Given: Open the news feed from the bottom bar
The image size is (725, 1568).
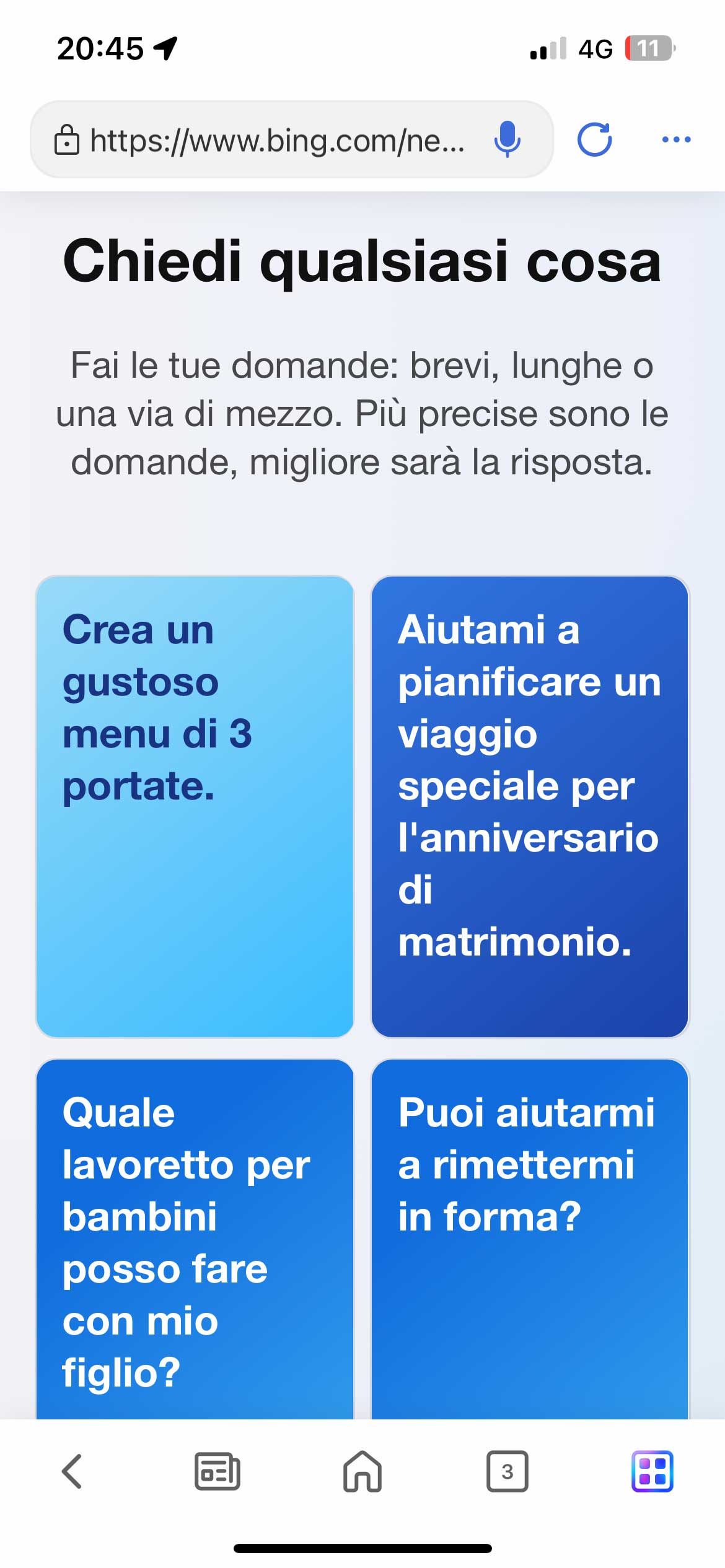Looking at the screenshot, I should pos(217,1471).
